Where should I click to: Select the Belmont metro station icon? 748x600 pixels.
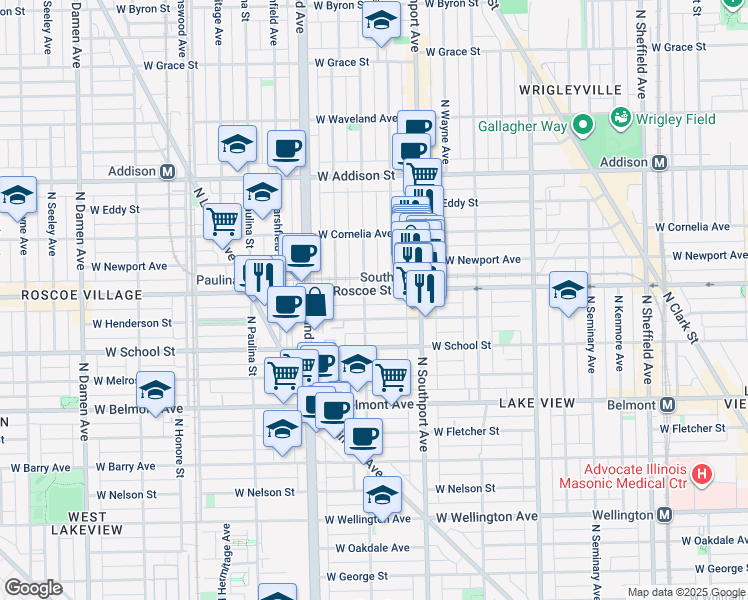coord(667,405)
